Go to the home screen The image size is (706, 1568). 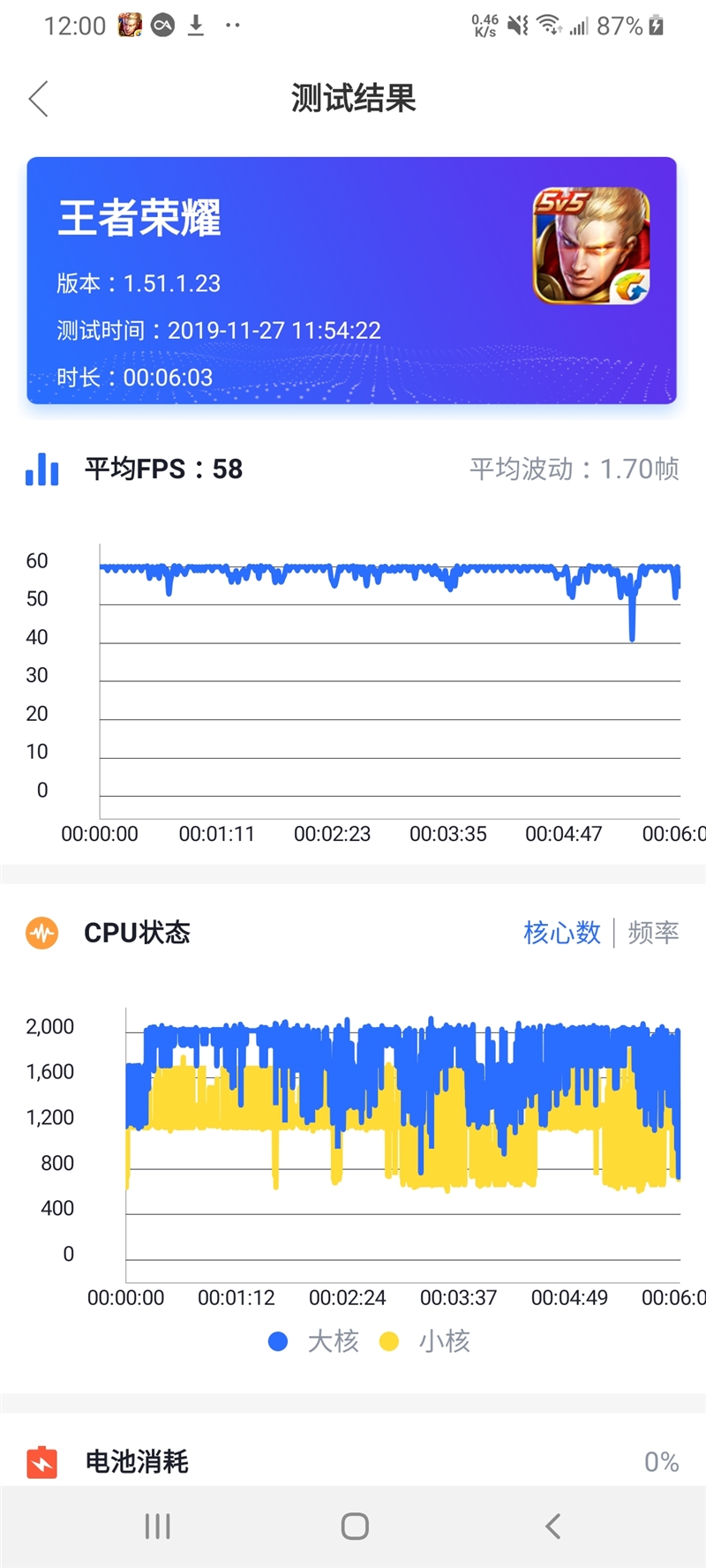point(355,1527)
